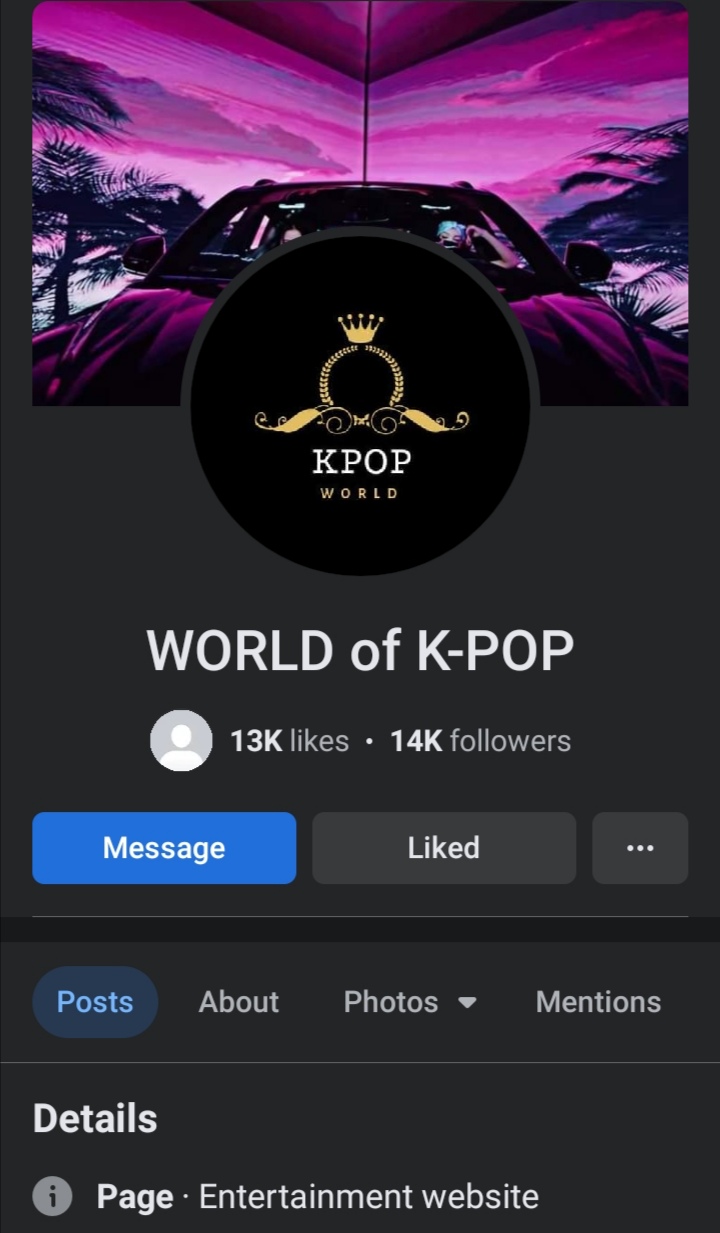The width and height of the screenshot is (720, 1233).
Task: Tap the Liked button to unlike page
Action: click(x=444, y=848)
